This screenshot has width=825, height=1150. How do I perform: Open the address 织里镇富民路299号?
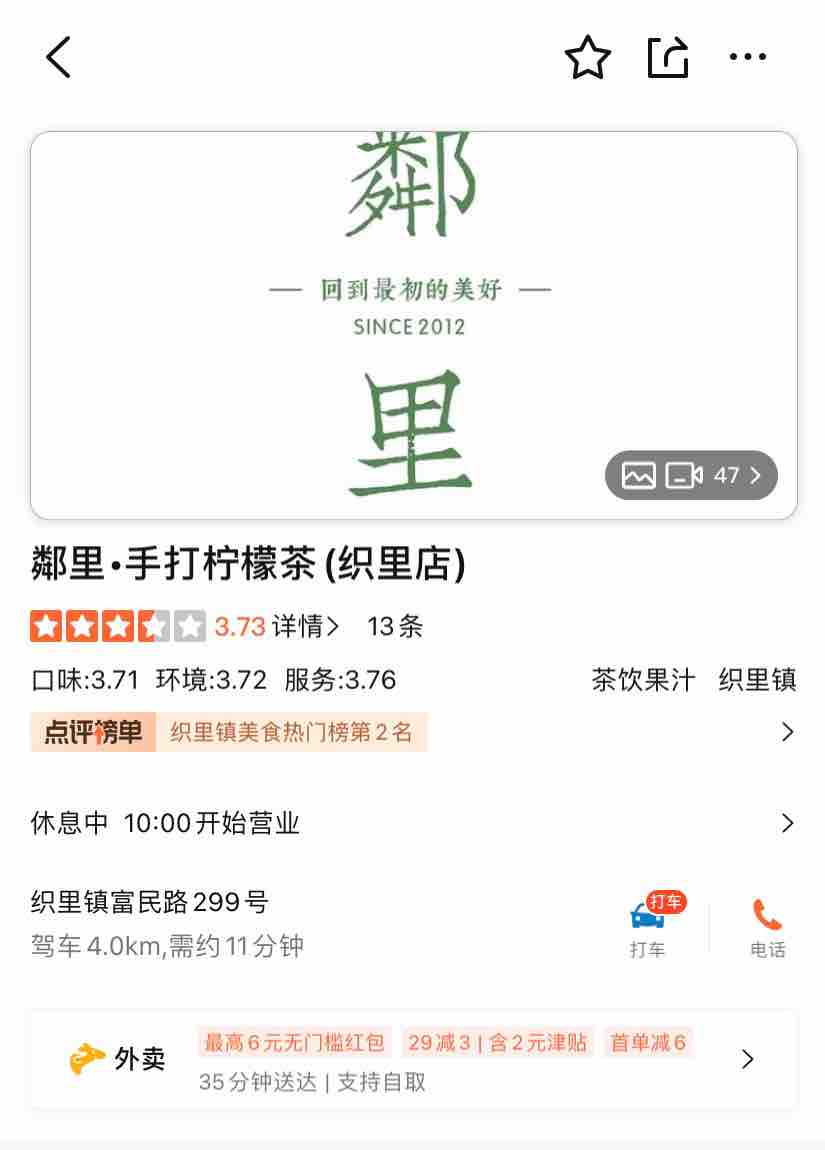tap(150, 902)
